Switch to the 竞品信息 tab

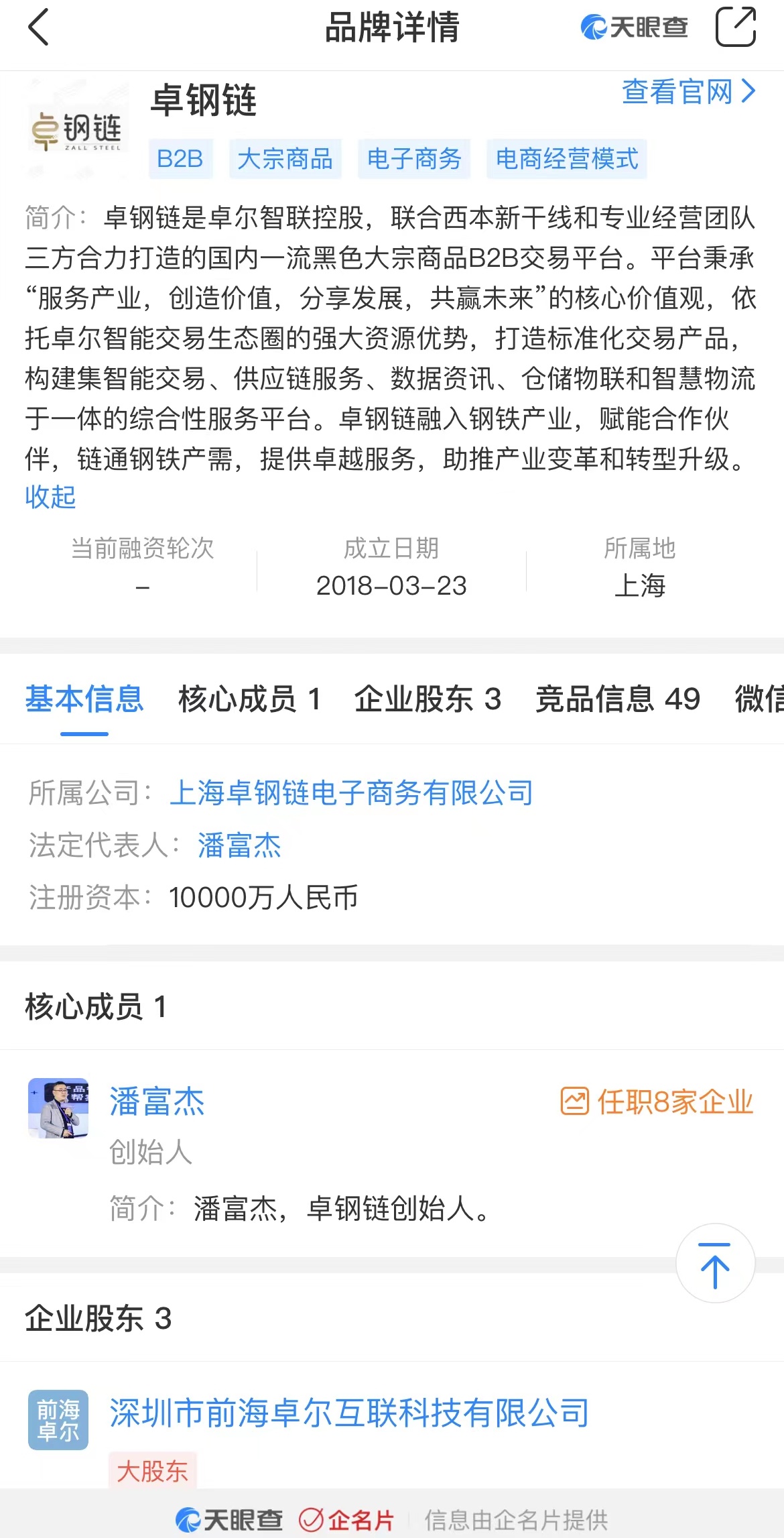[617, 699]
